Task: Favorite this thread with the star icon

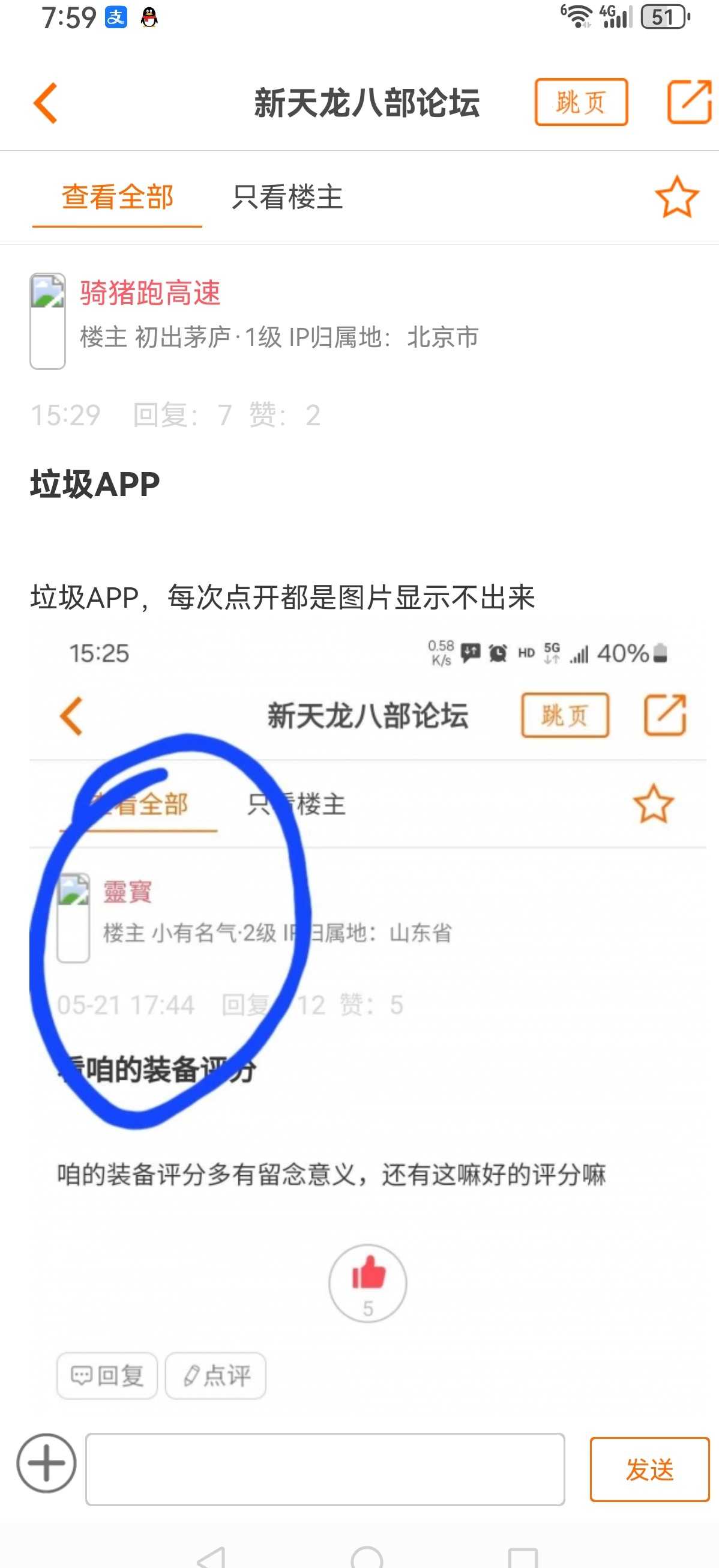Action: [x=676, y=197]
